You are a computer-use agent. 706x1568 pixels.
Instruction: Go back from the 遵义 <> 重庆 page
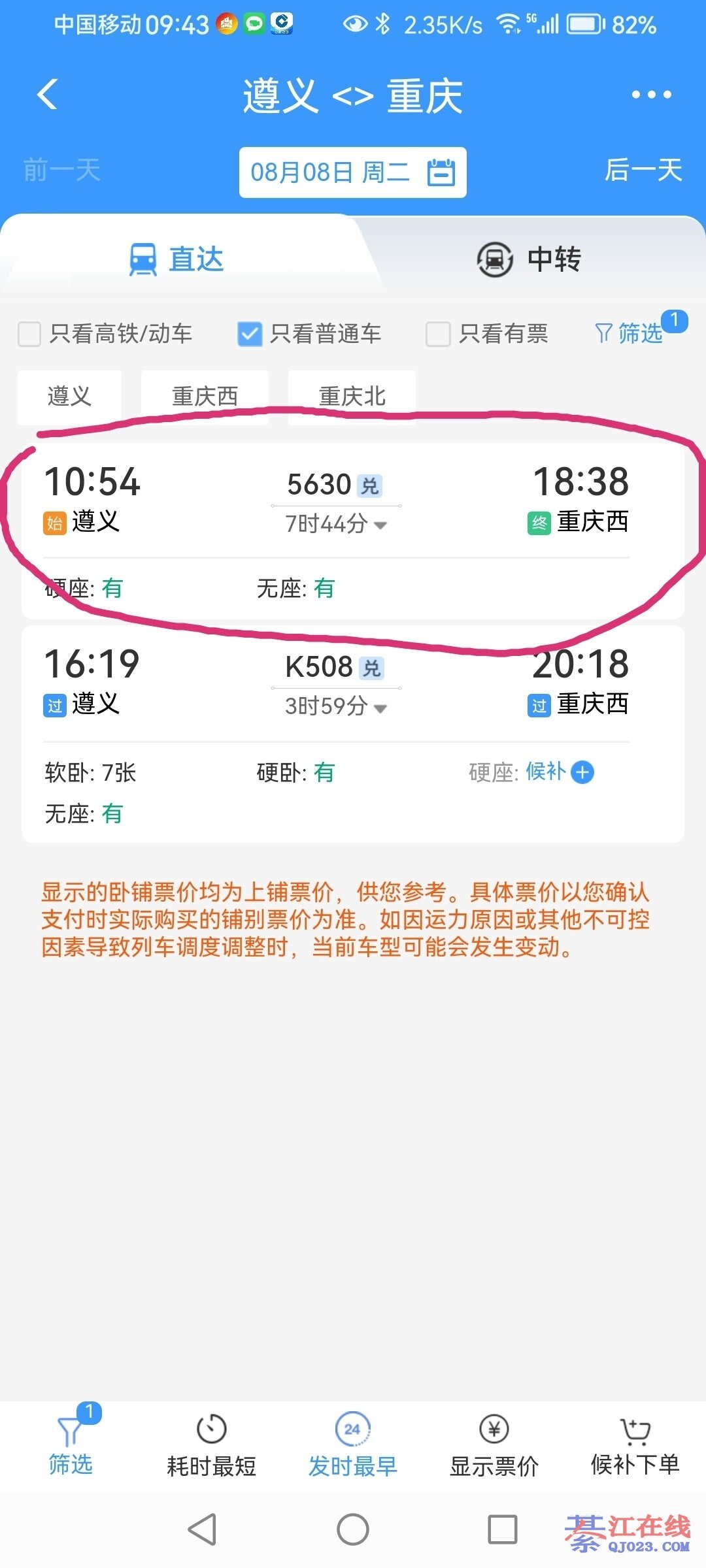(x=47, y=95)
